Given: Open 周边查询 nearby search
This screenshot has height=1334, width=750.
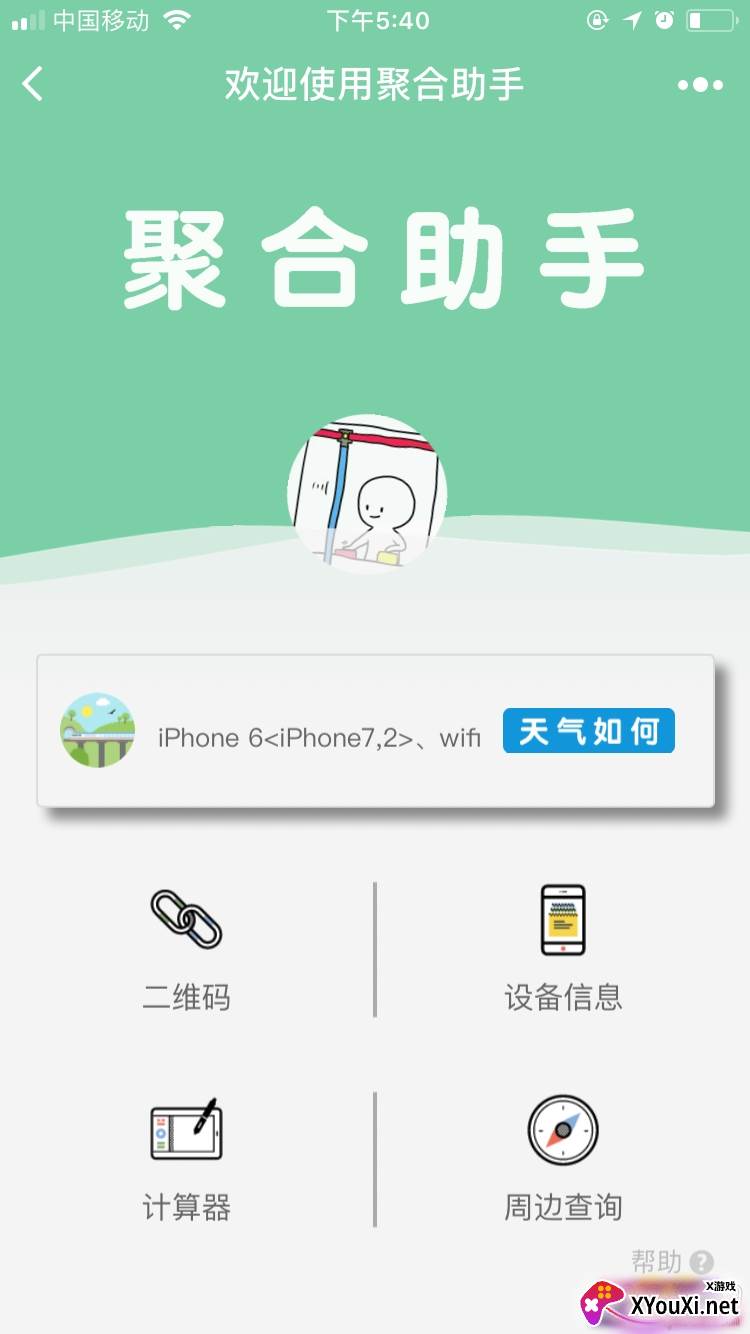Looking at the screenshot, I should coord(563,1160).
